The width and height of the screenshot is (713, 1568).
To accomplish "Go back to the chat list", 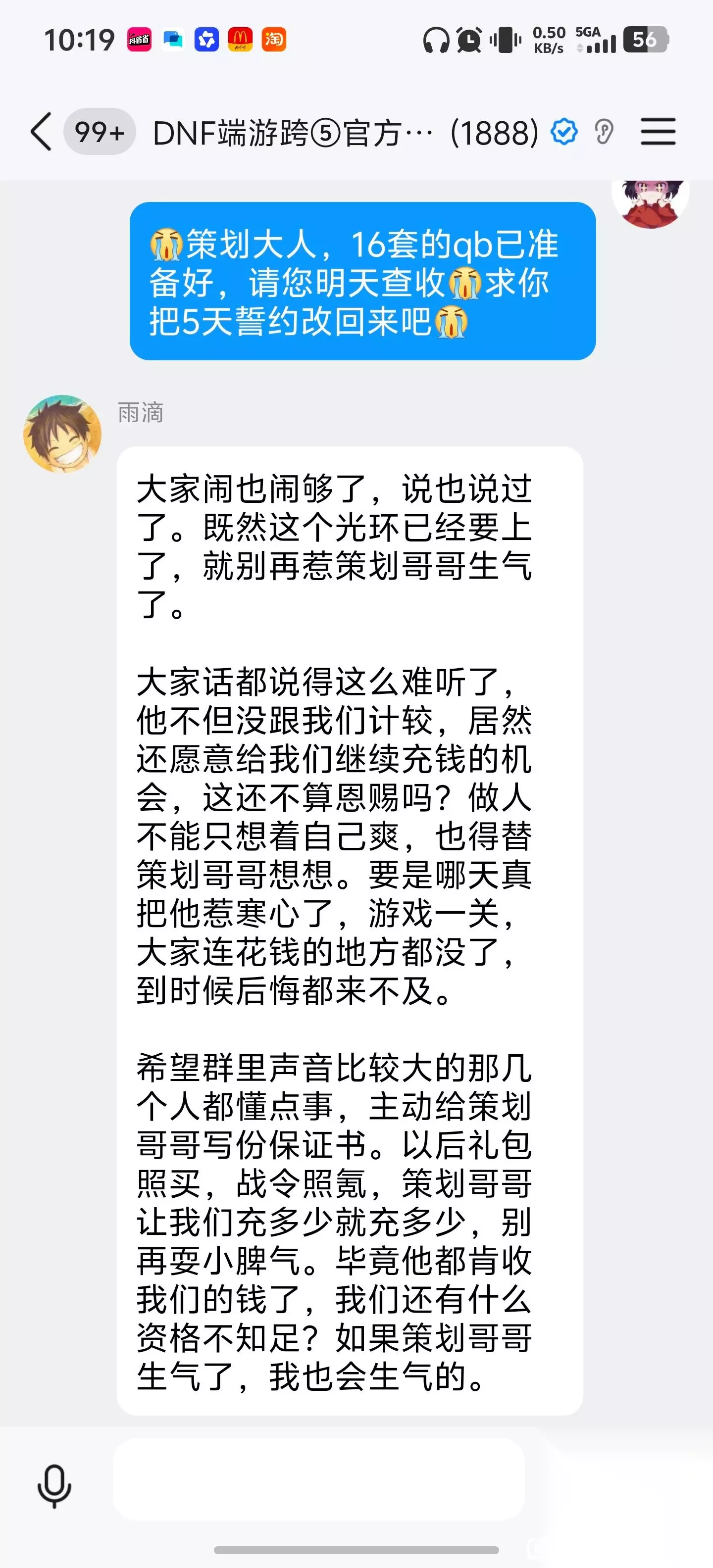I will point(42,132).
